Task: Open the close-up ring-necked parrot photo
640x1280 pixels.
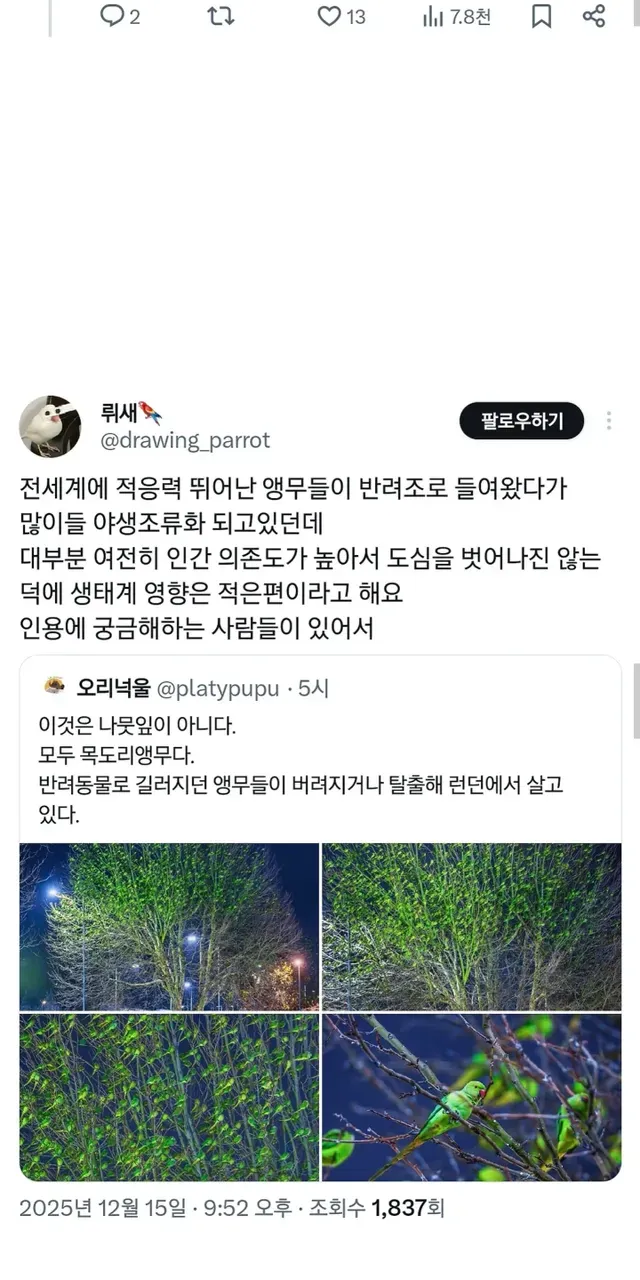Action: (471, 1097)
